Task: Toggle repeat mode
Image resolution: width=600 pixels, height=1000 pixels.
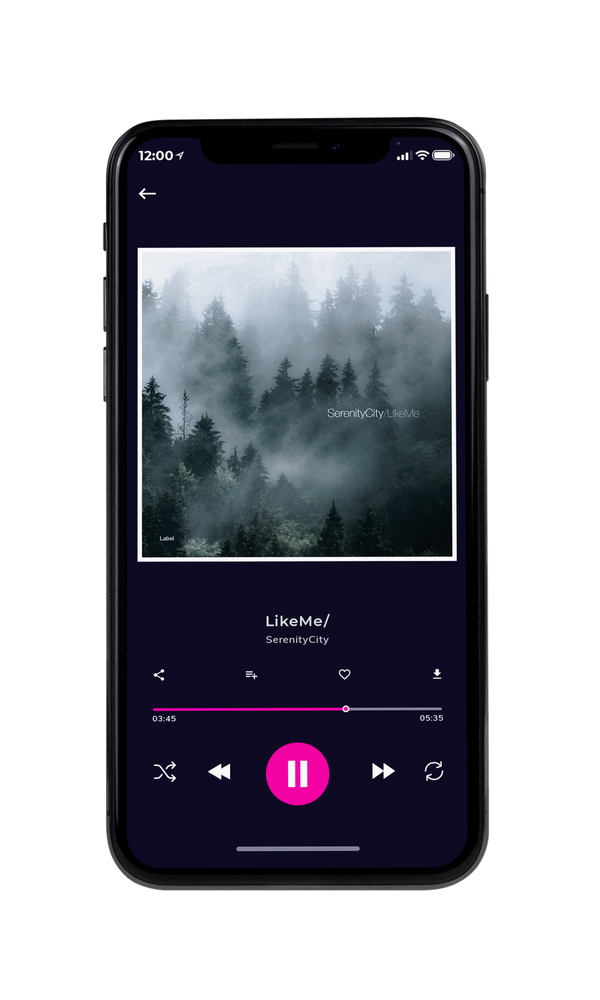Action: (434, 771)
